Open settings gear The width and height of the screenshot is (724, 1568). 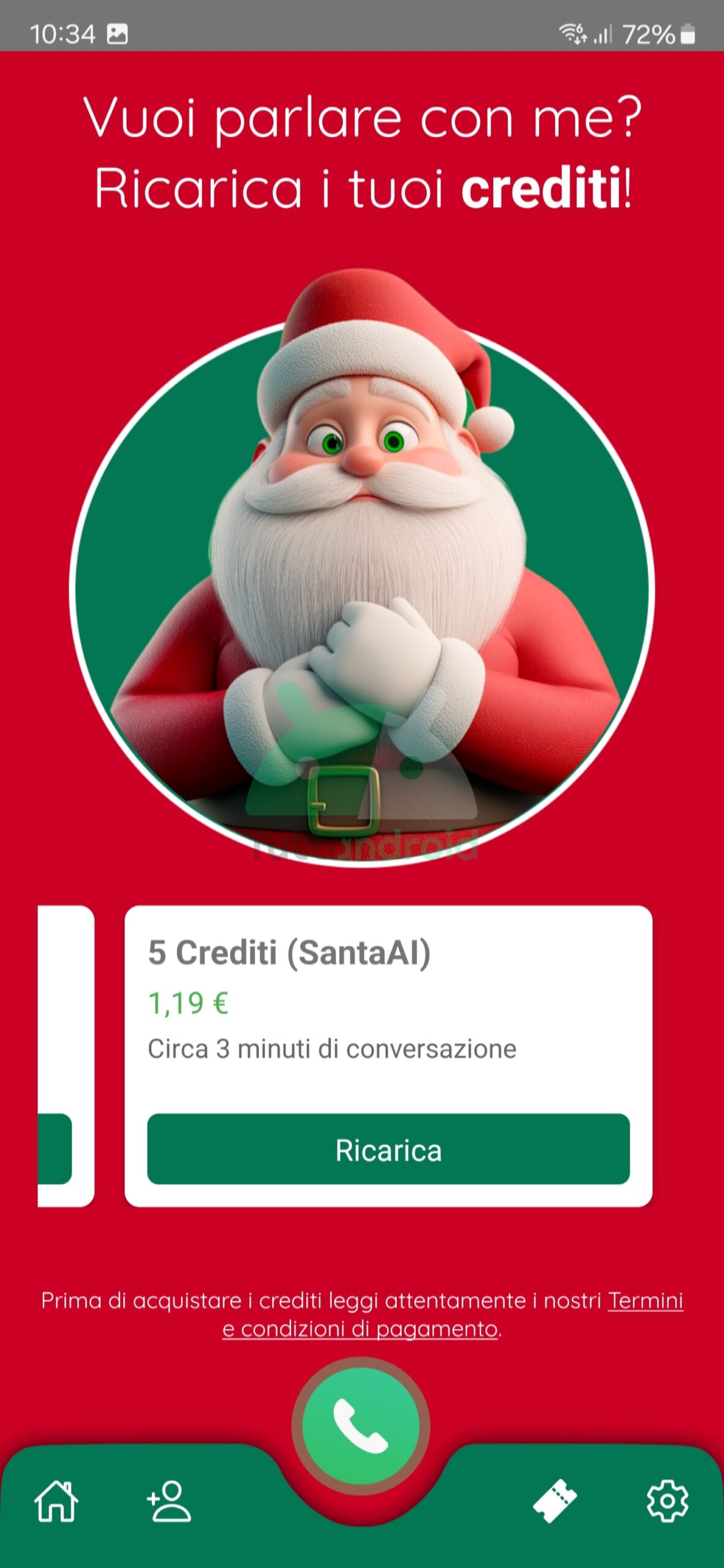click(667, 1501)
